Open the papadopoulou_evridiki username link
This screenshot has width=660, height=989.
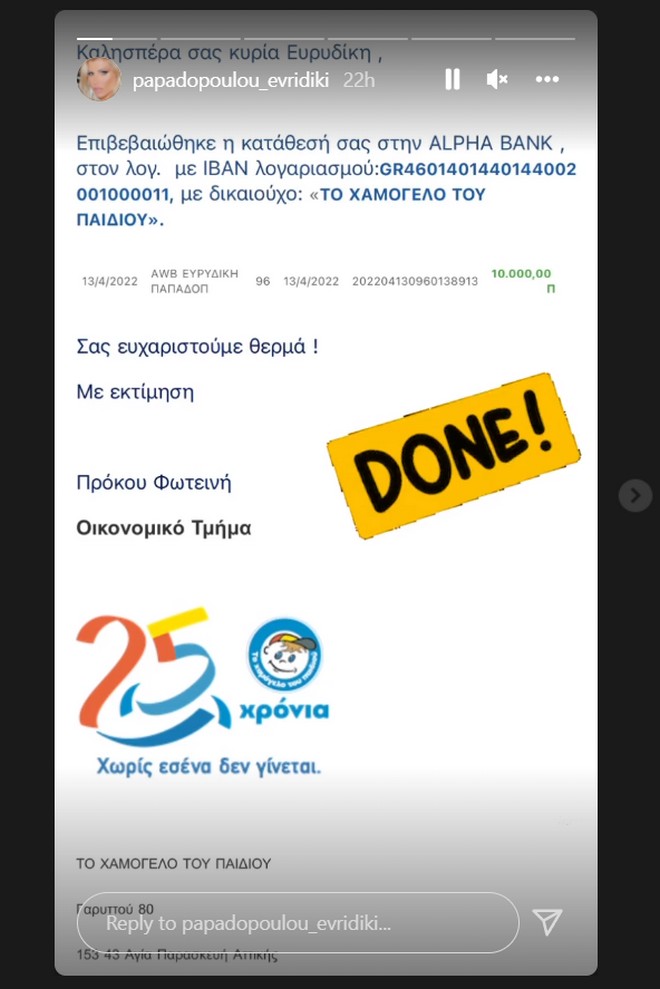tap(232, 79)
